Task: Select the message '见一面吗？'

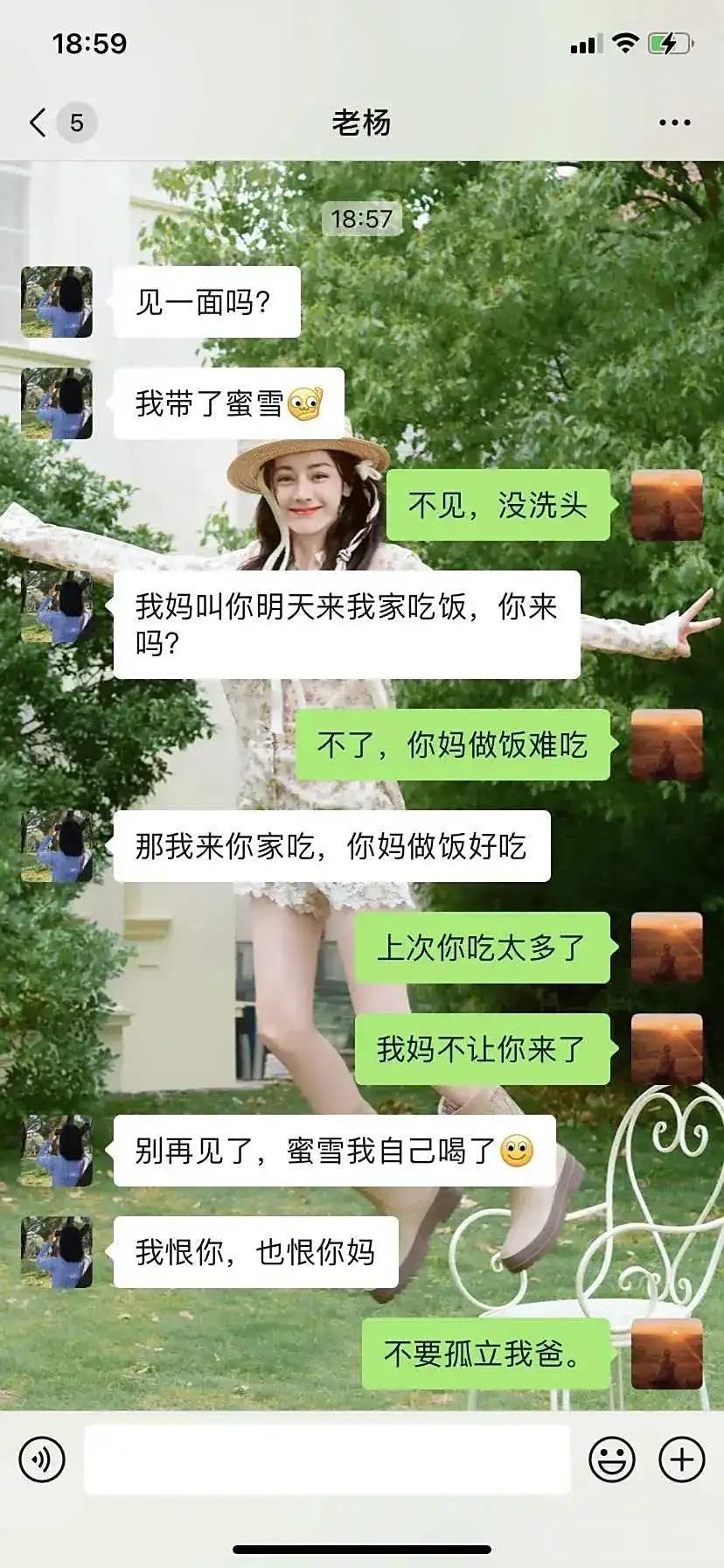Action: point(205,302)
